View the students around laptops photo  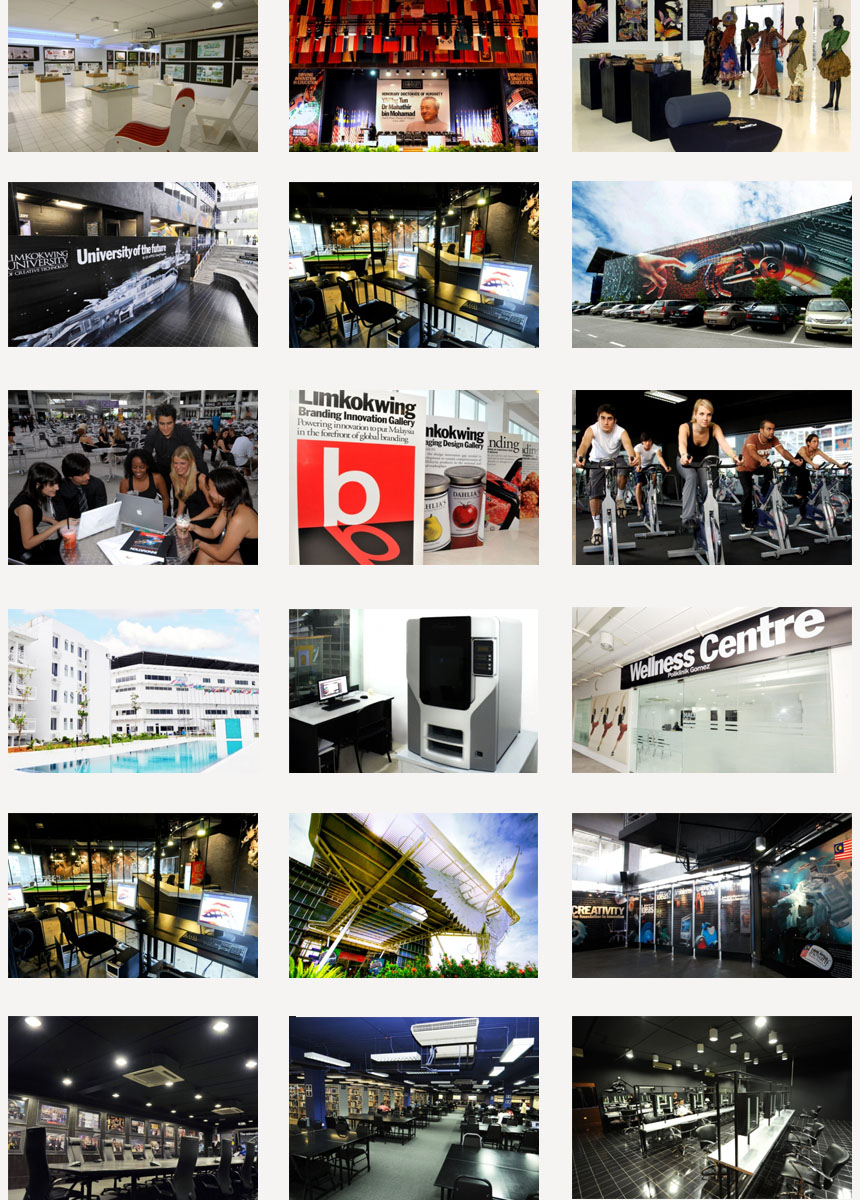tap(133, 477)
